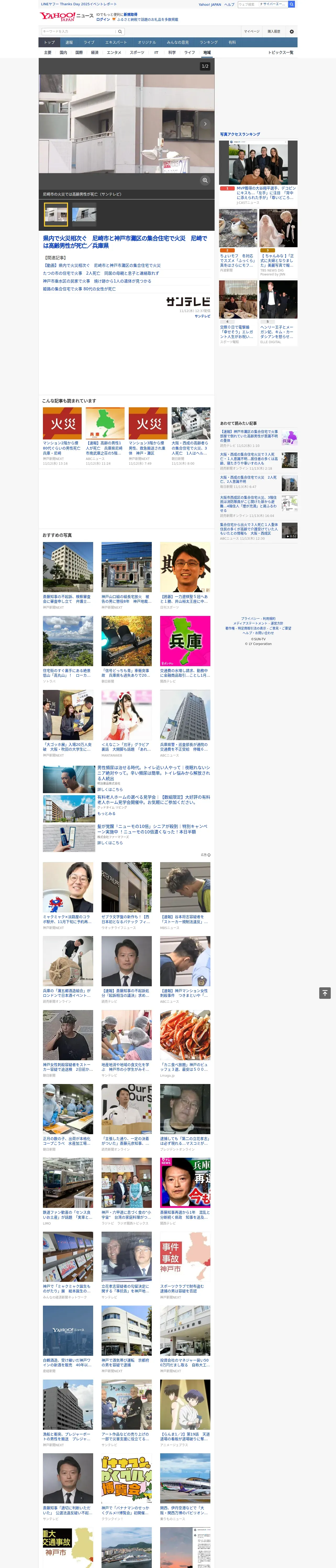Open photo card 住宅街のすぐ裏手にある絶景
This screenshot has height=1568, width=336.
[x=68, y=649]
